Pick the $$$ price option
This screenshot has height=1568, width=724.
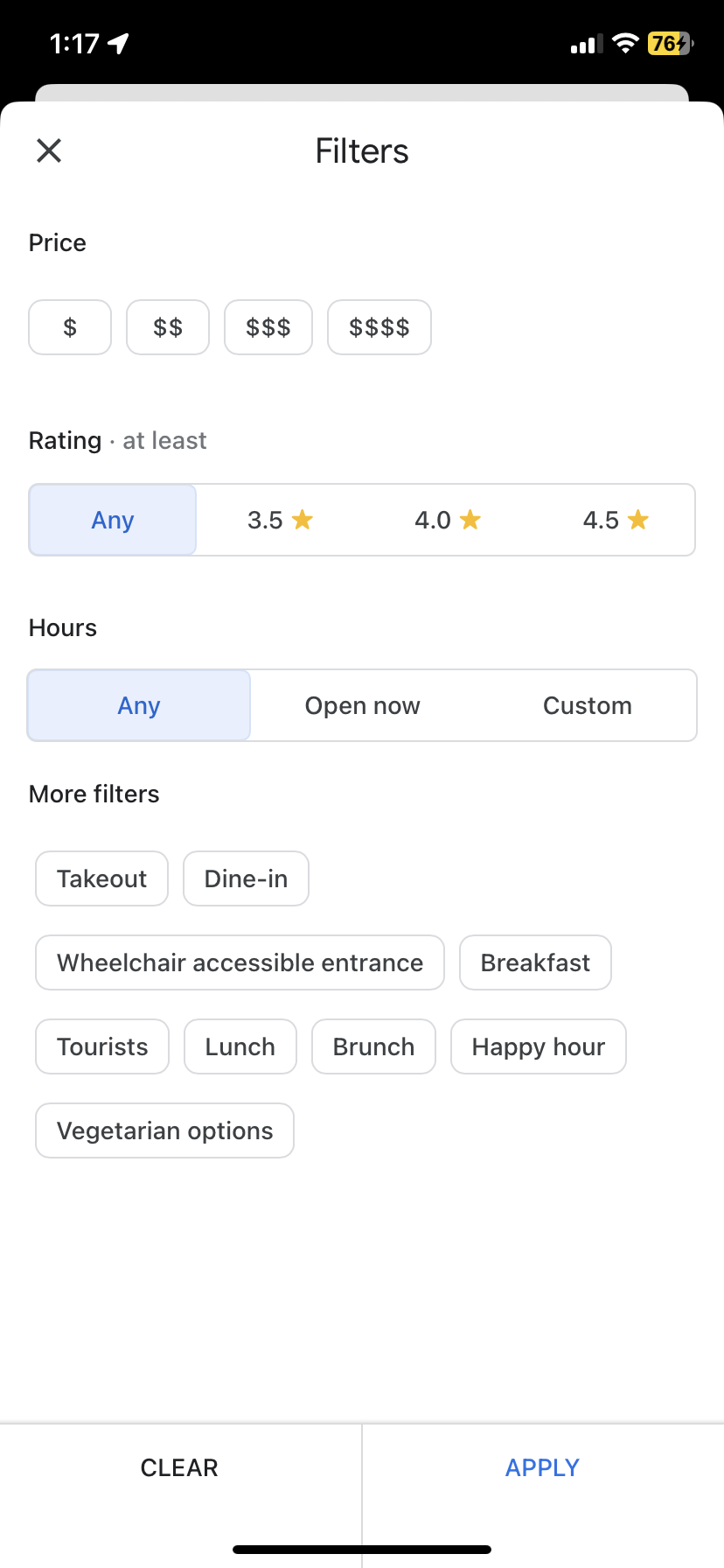(268, 327)
